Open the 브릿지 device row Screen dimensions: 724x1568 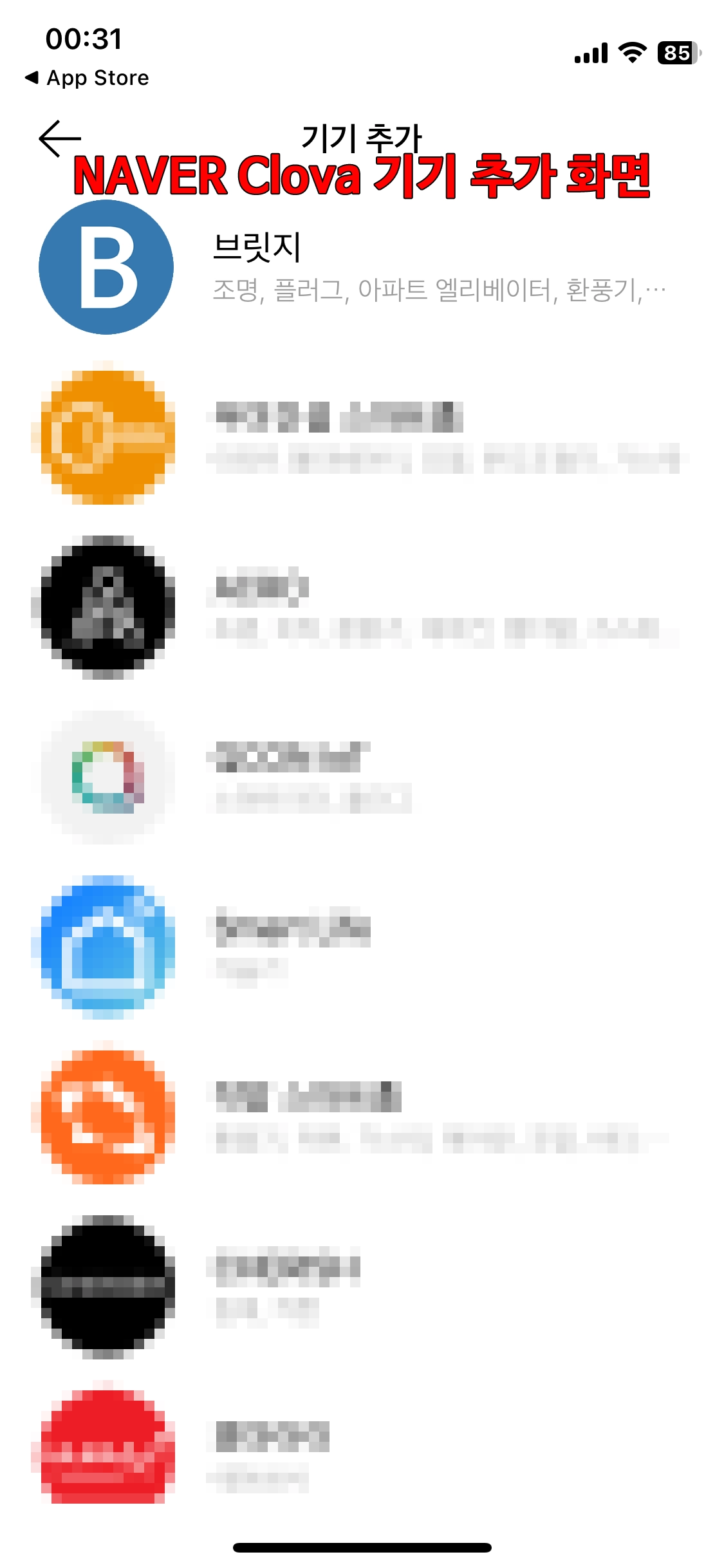point(360,267)
